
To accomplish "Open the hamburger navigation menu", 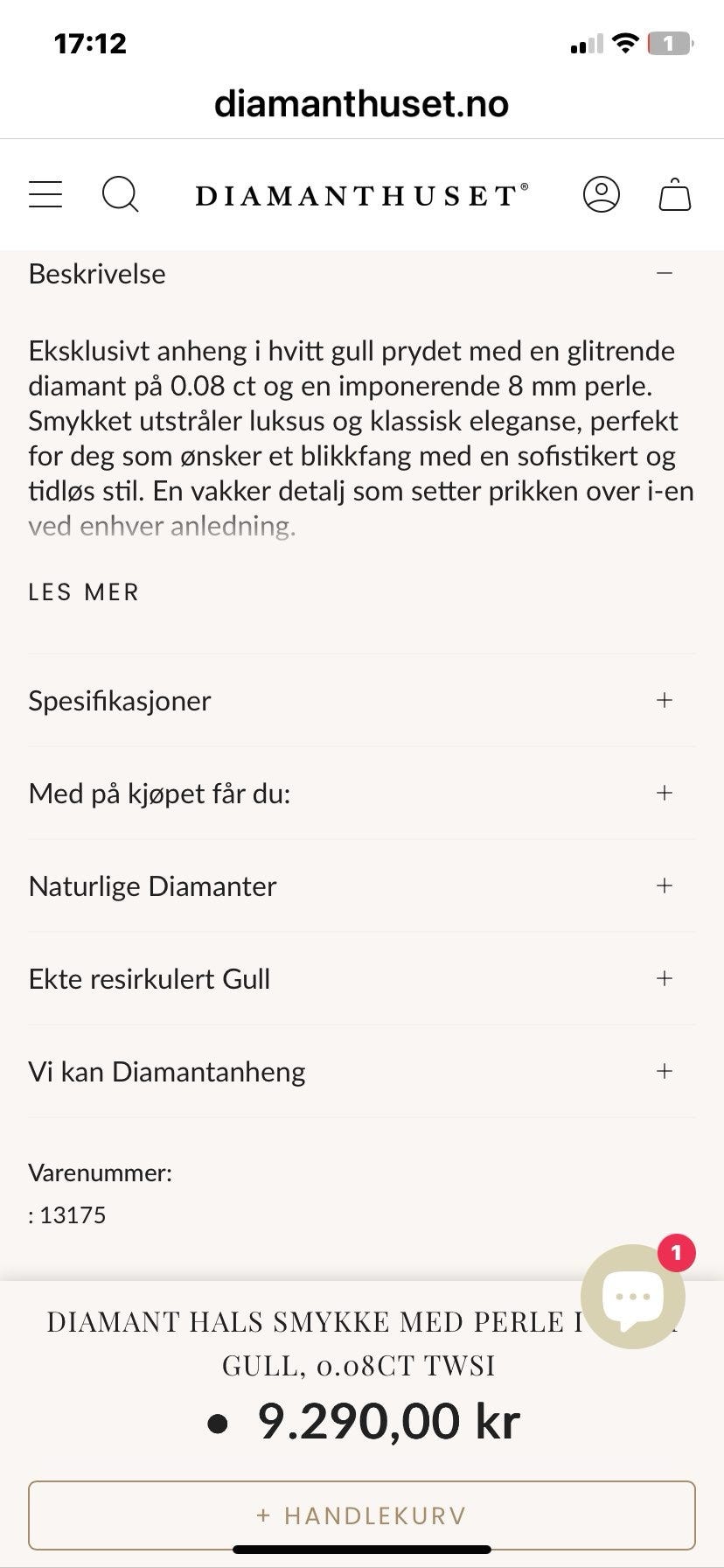I will point(45,194).
